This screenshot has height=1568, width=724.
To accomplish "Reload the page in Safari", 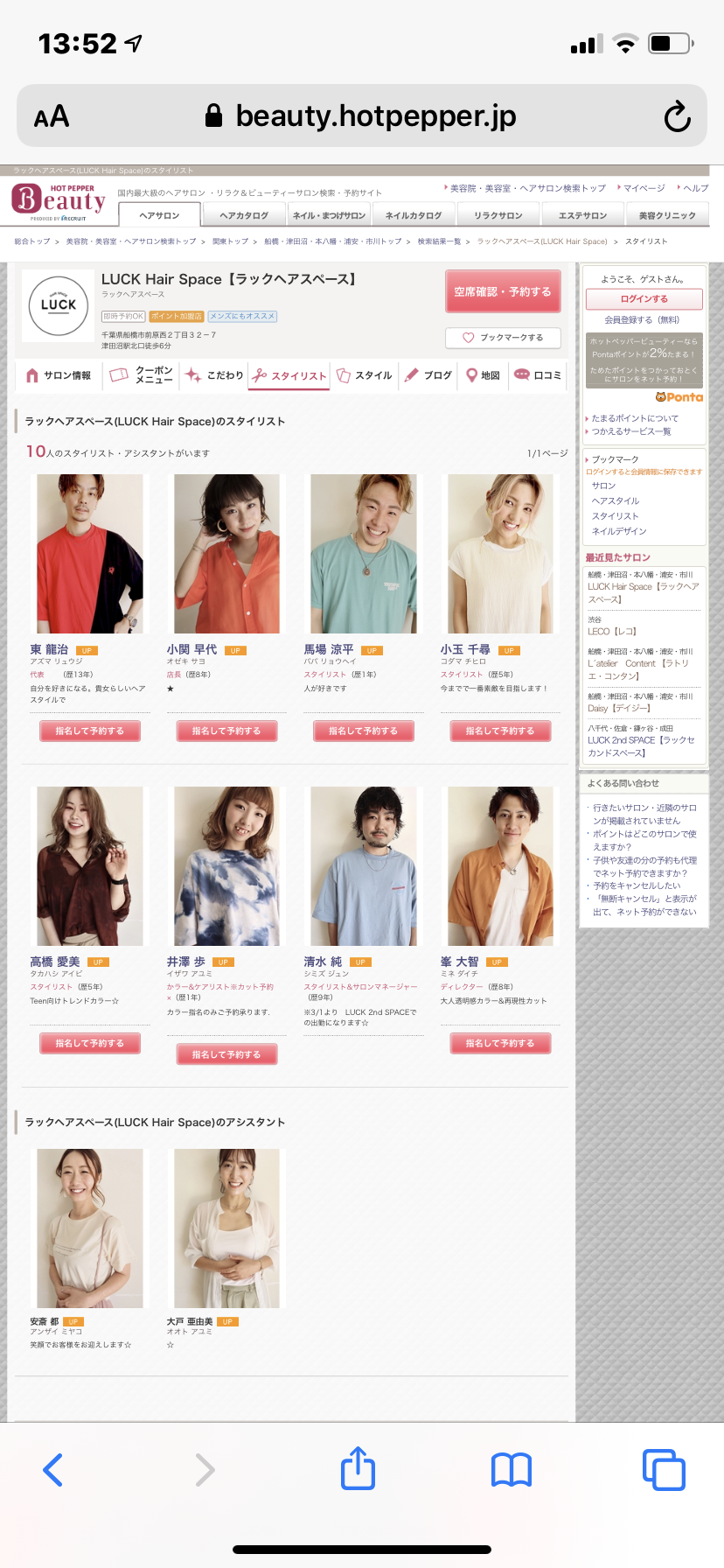I will click(x=677, y=116).
